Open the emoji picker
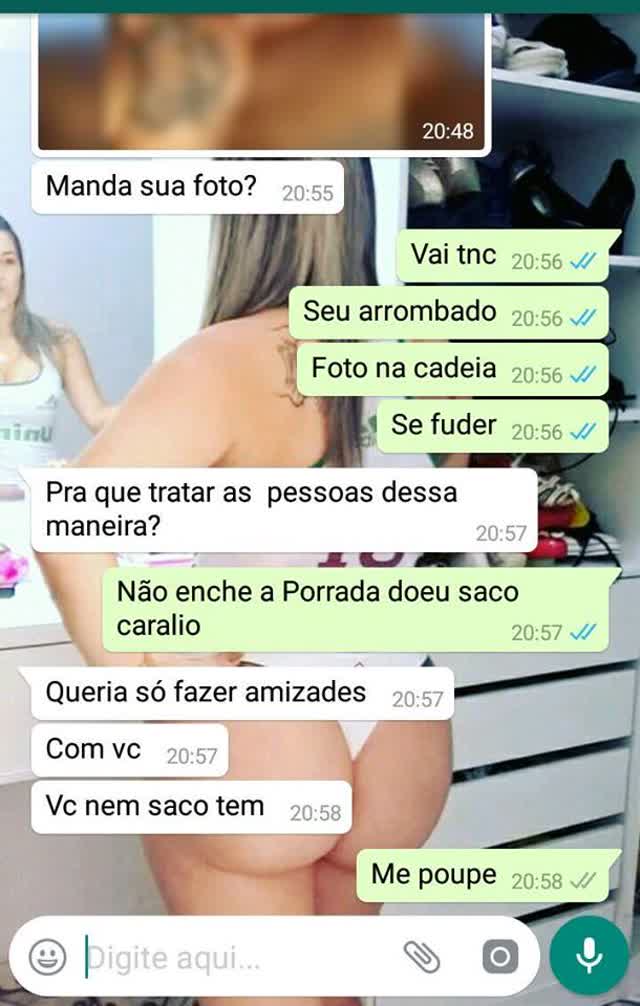 click(x=46, y=957)
